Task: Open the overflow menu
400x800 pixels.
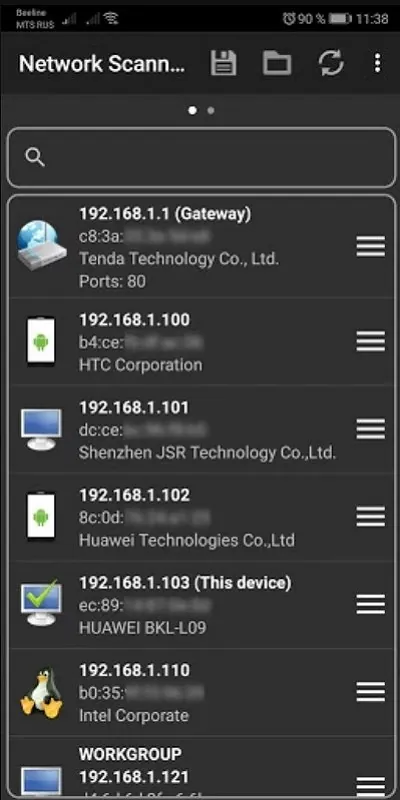Action: tap(377, 63)
